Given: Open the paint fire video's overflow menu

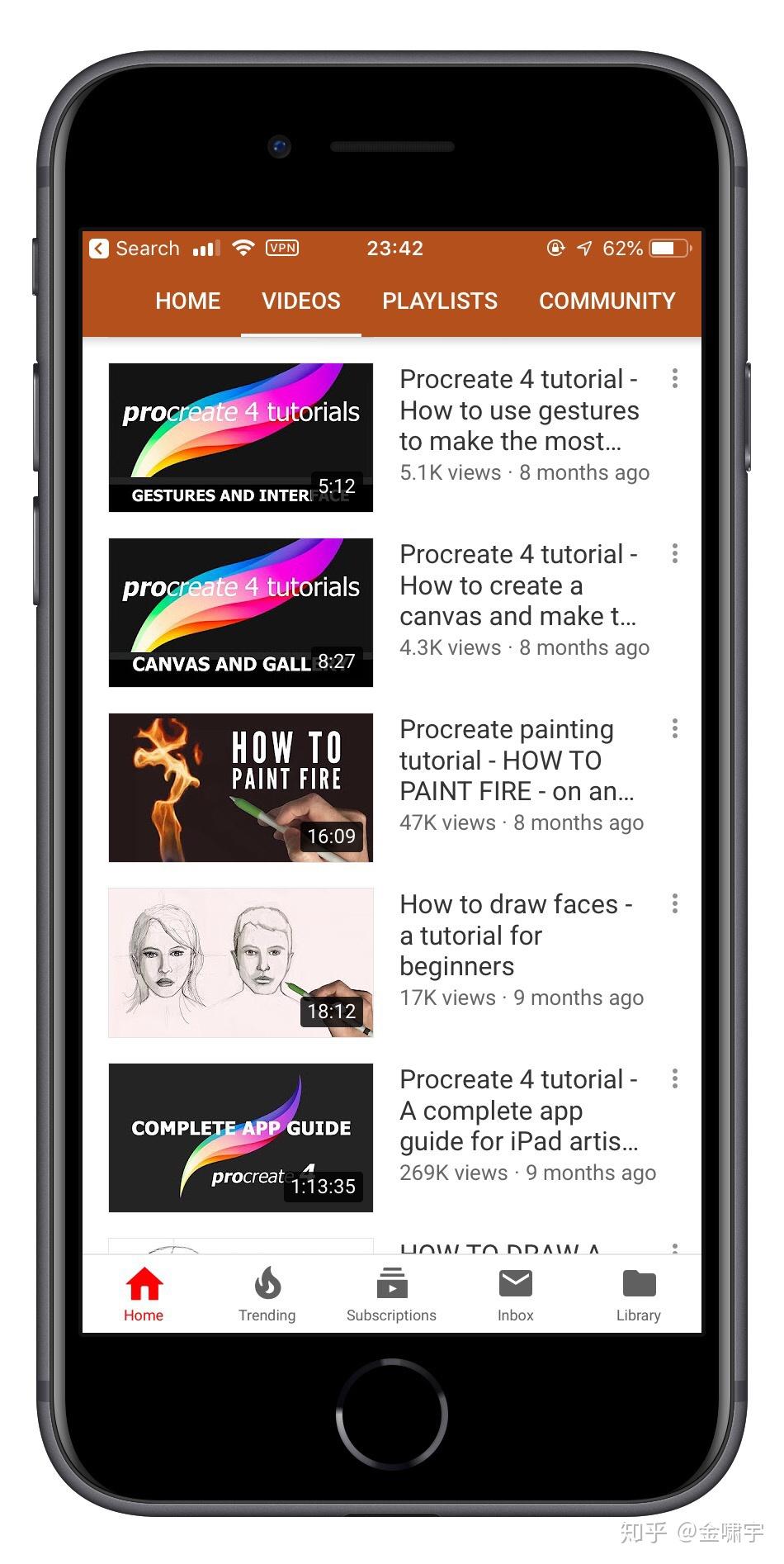Looking at the screenshot, I should coord(674,729).
